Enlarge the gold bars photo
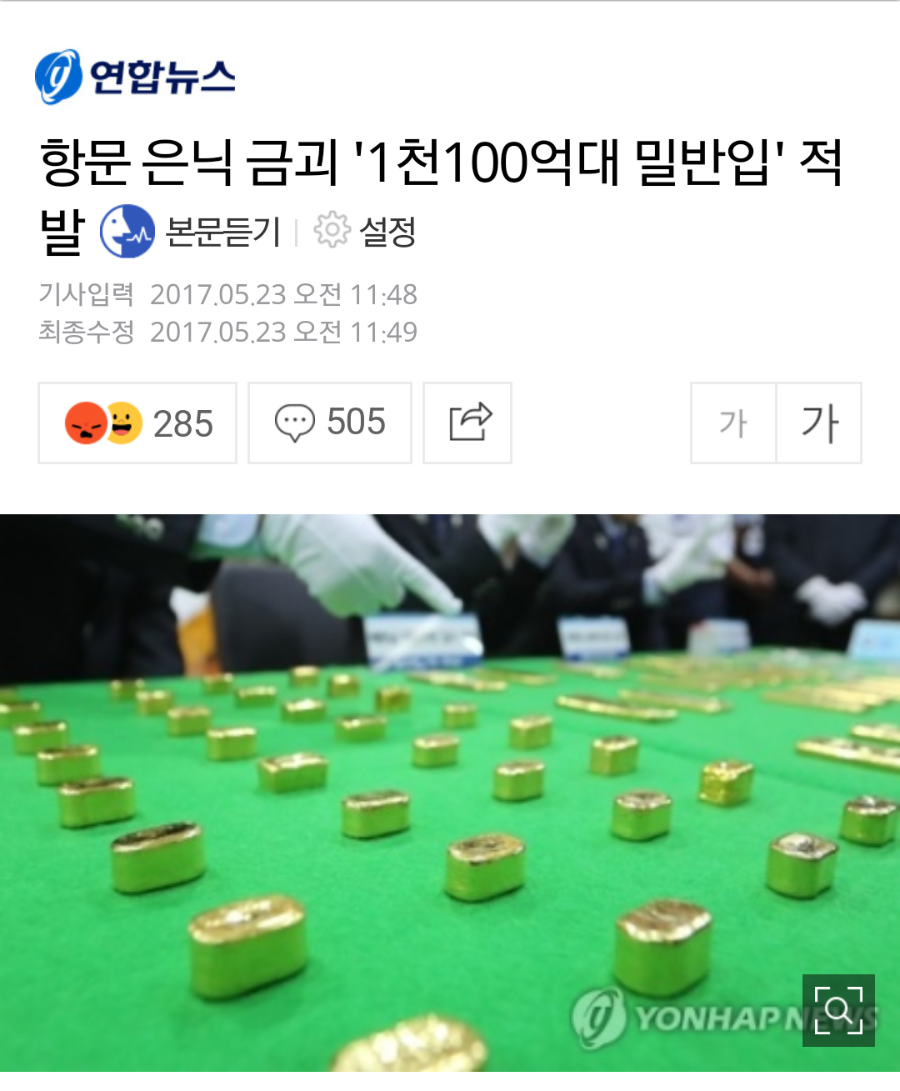 (838, 1010)
